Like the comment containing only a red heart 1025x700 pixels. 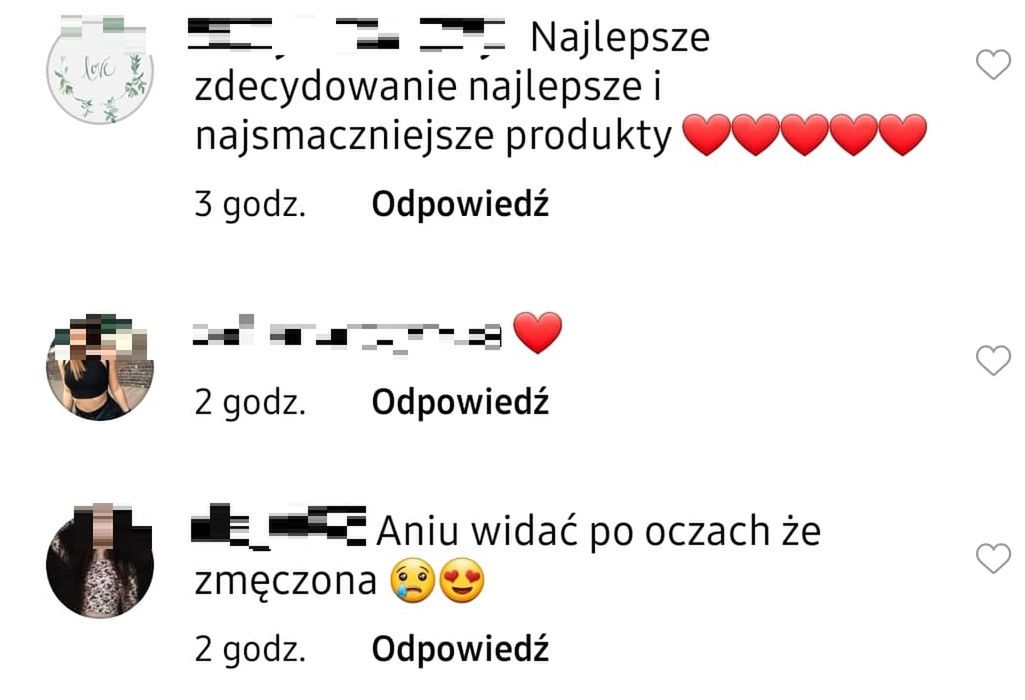992,360
